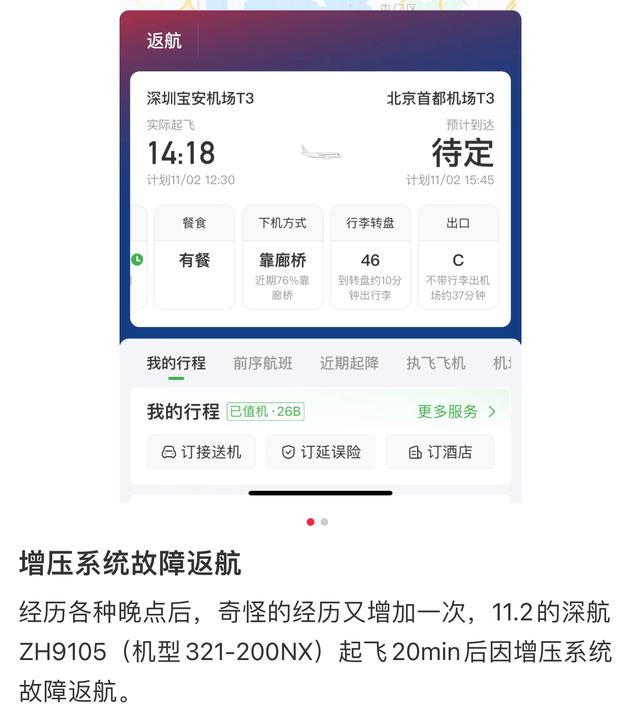The height and width of the screenshot is (716, 640).
Task: Tap the second image page indicator dot
Action: [325, 522]
